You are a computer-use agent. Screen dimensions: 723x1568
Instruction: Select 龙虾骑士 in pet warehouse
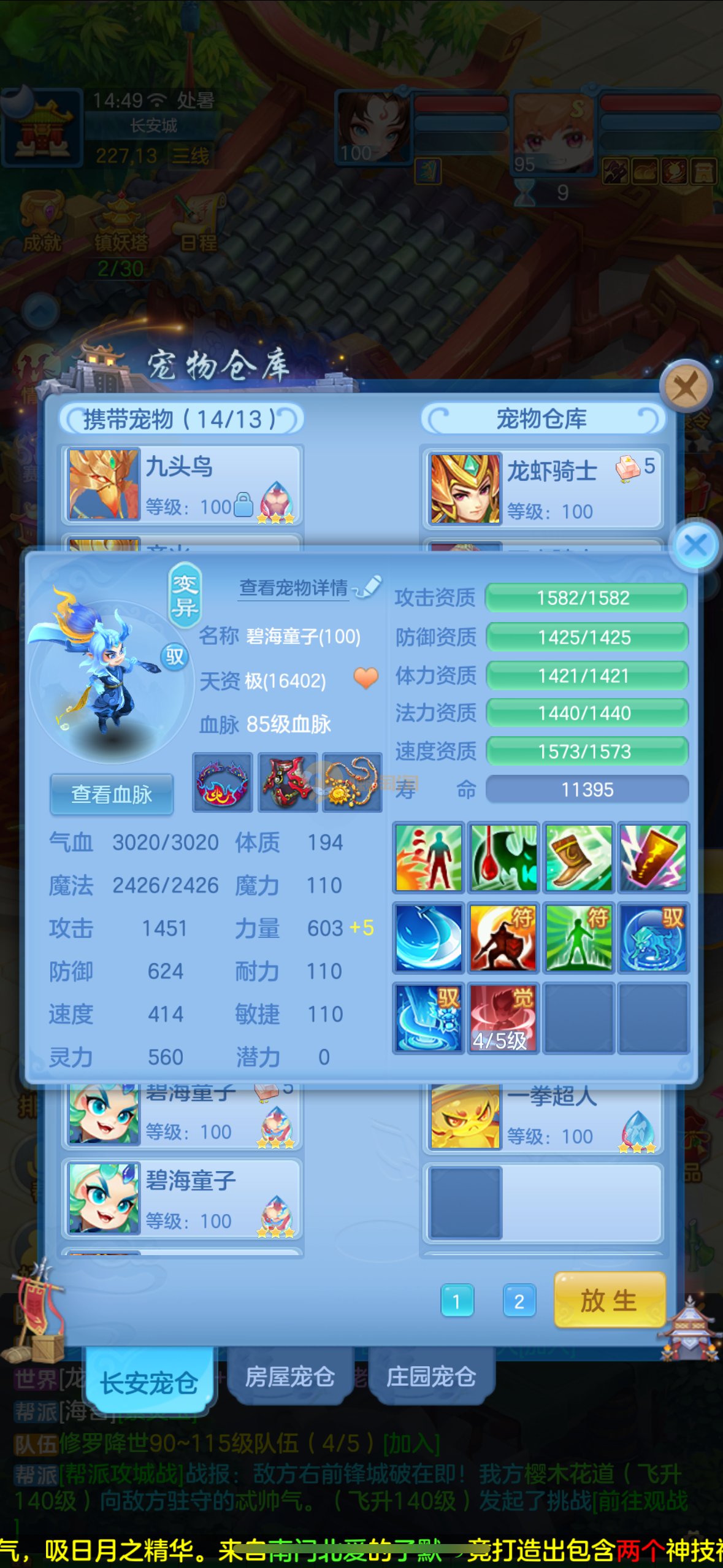tap(542, 488)
